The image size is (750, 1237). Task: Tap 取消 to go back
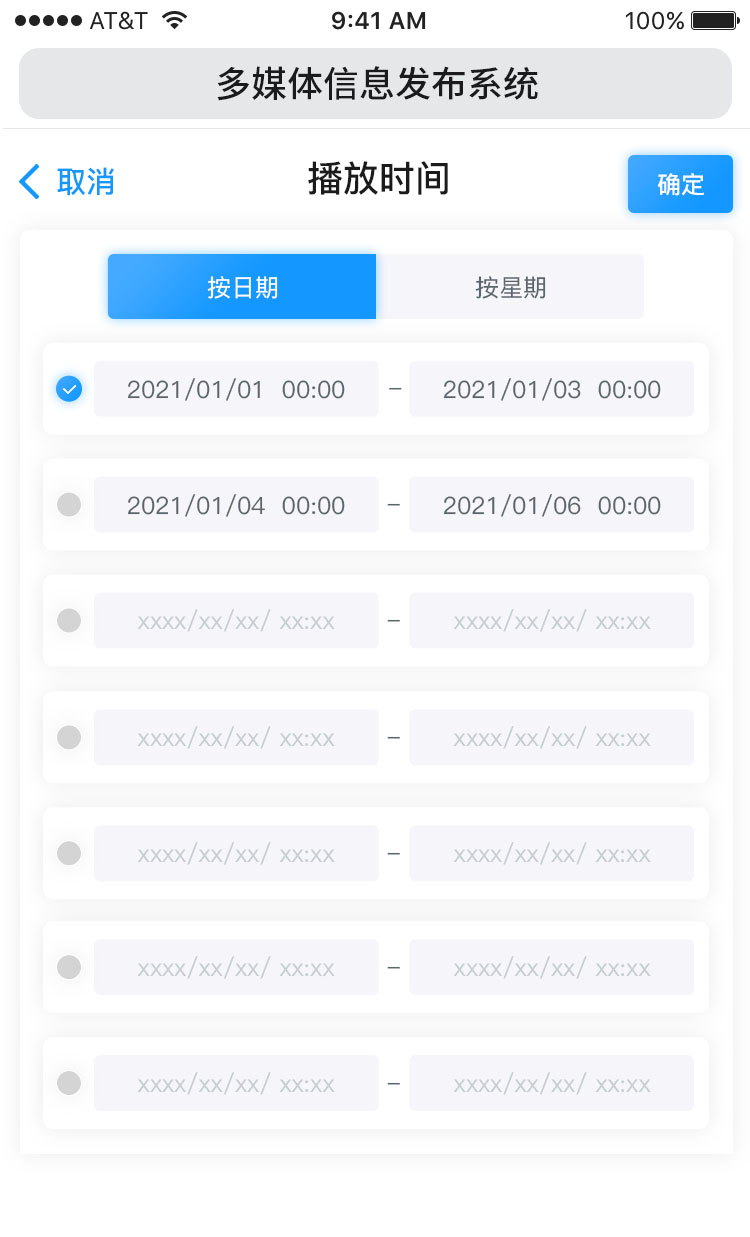pyautogui.click(x=67, y=182)
